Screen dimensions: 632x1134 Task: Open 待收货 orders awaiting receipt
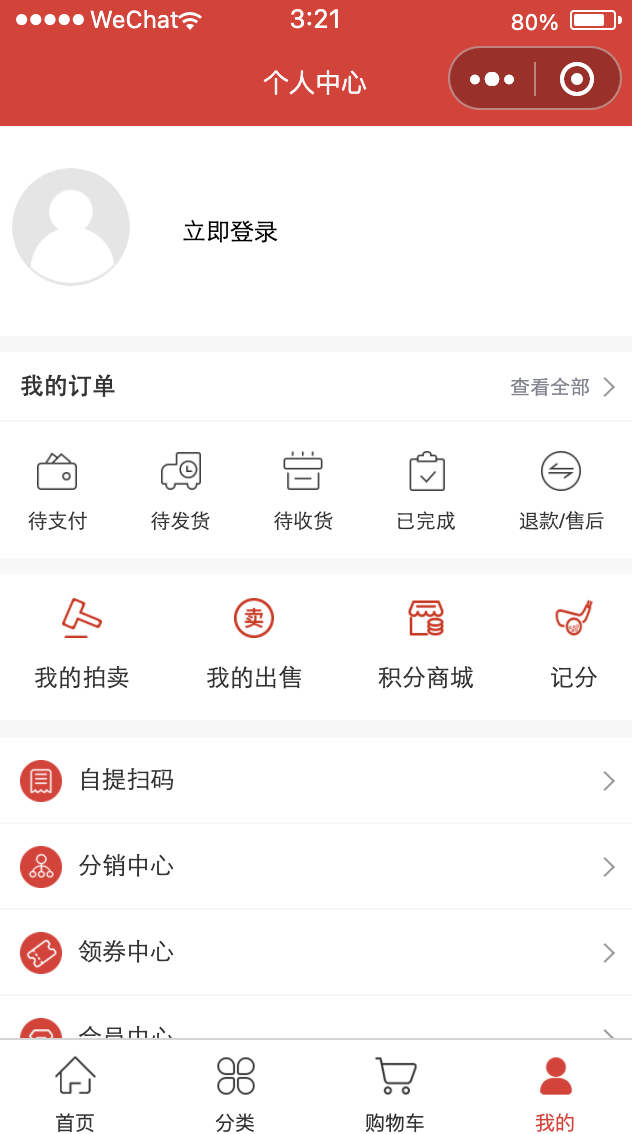coord(303,492)
